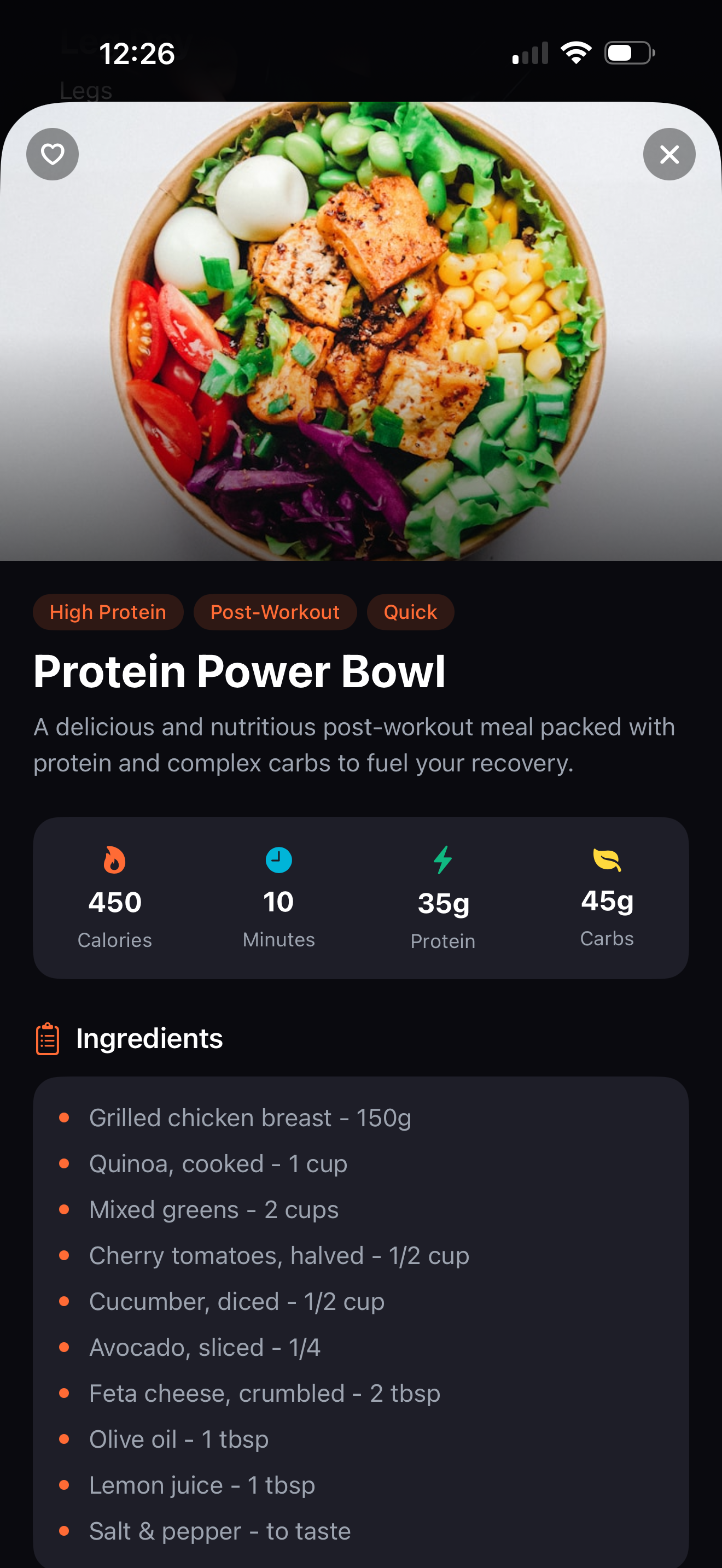The width and height of the screenshot is (722, 1568).
Task: Toggle the Post-Workout tag
Action: coord(275,612)
